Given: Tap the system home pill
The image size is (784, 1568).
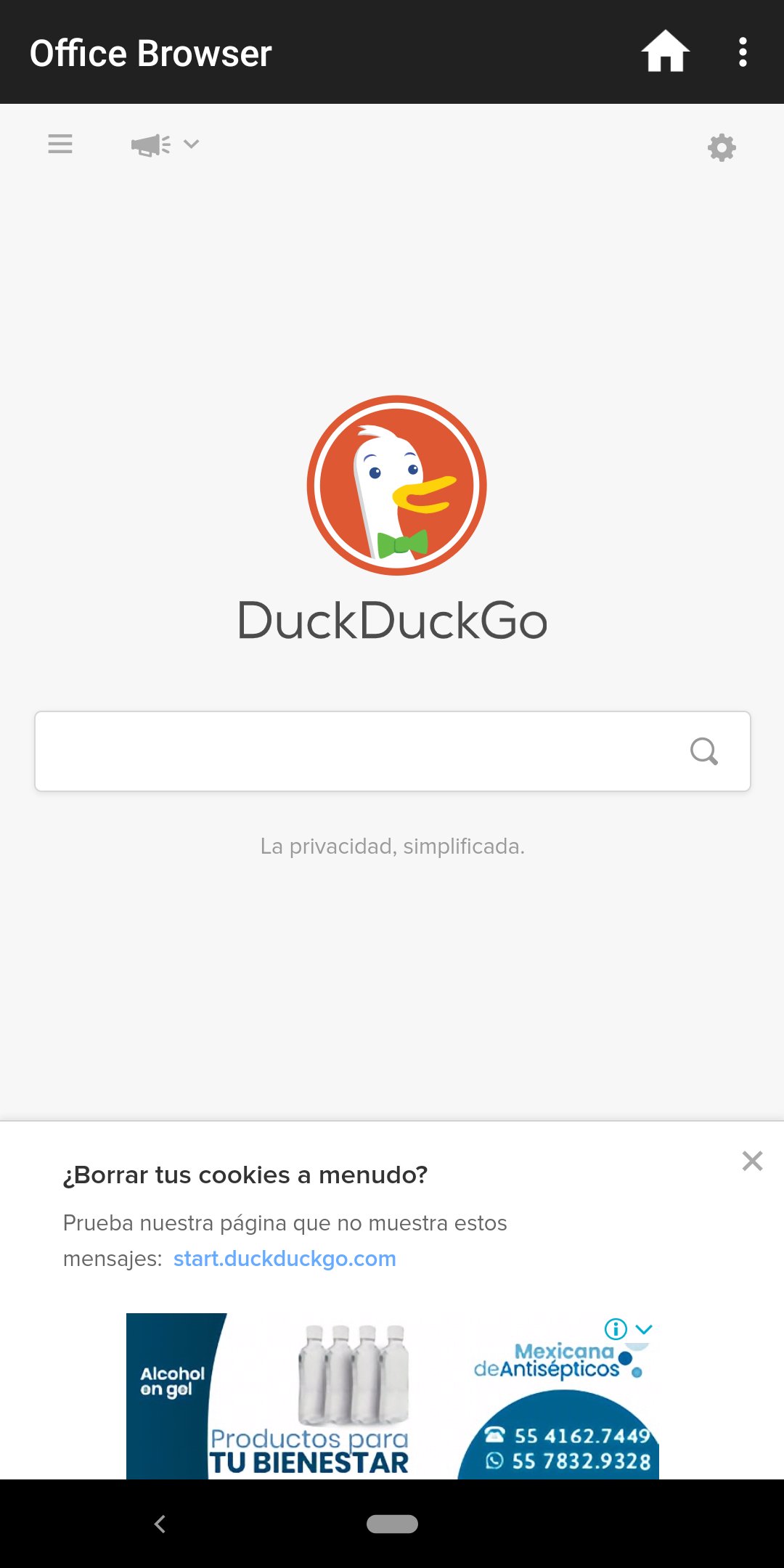Looking at the screenshot, I should [x=392, y=1524].
